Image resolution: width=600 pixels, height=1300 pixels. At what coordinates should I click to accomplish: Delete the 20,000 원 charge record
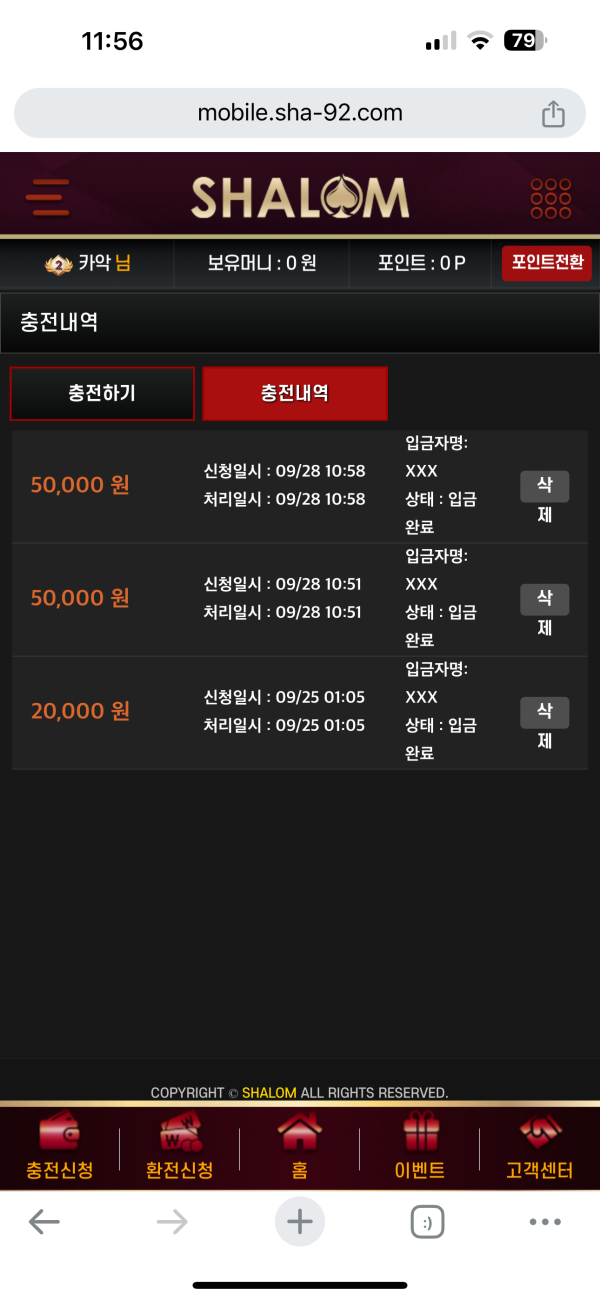[x=544, y=725]
